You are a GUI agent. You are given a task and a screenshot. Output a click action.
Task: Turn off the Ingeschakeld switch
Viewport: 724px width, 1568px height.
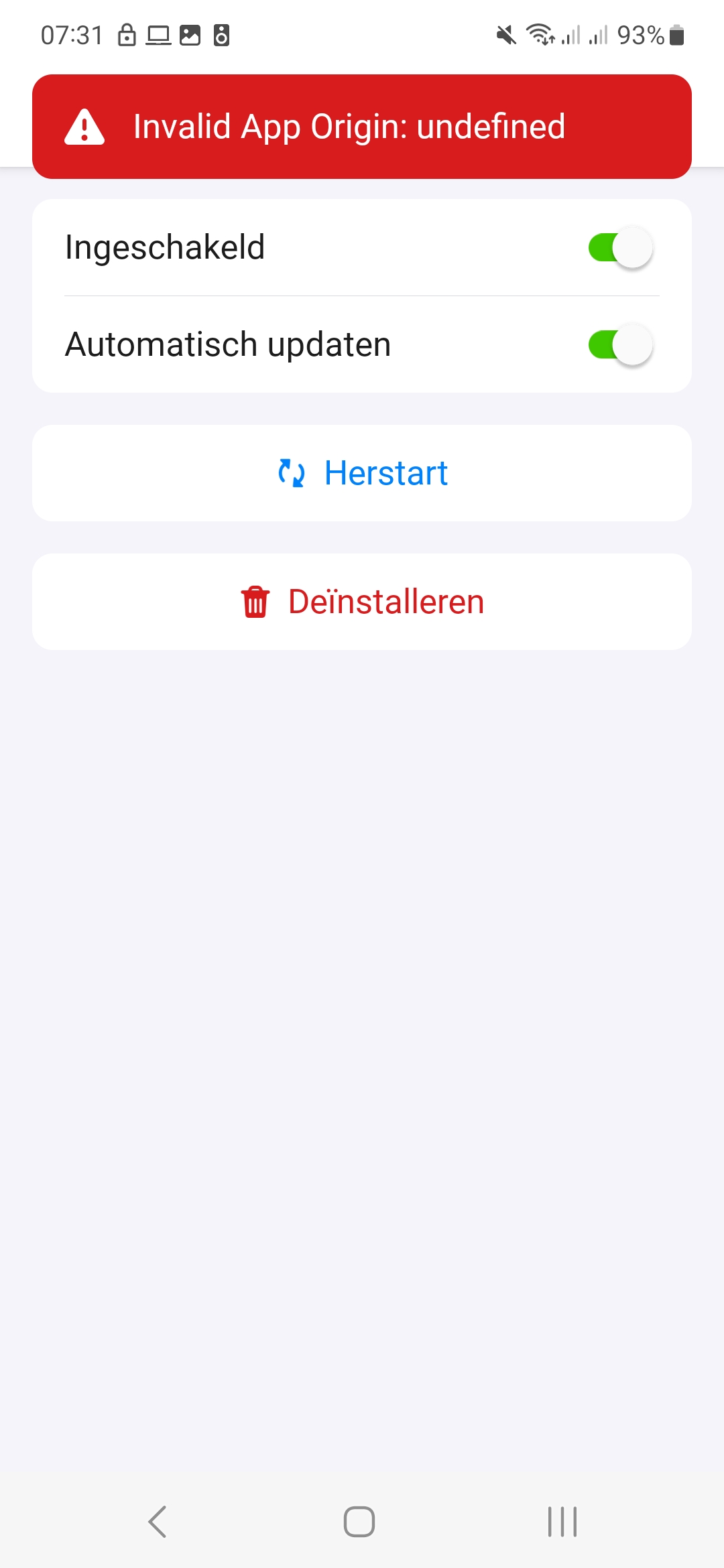click(x=620, y=248)
